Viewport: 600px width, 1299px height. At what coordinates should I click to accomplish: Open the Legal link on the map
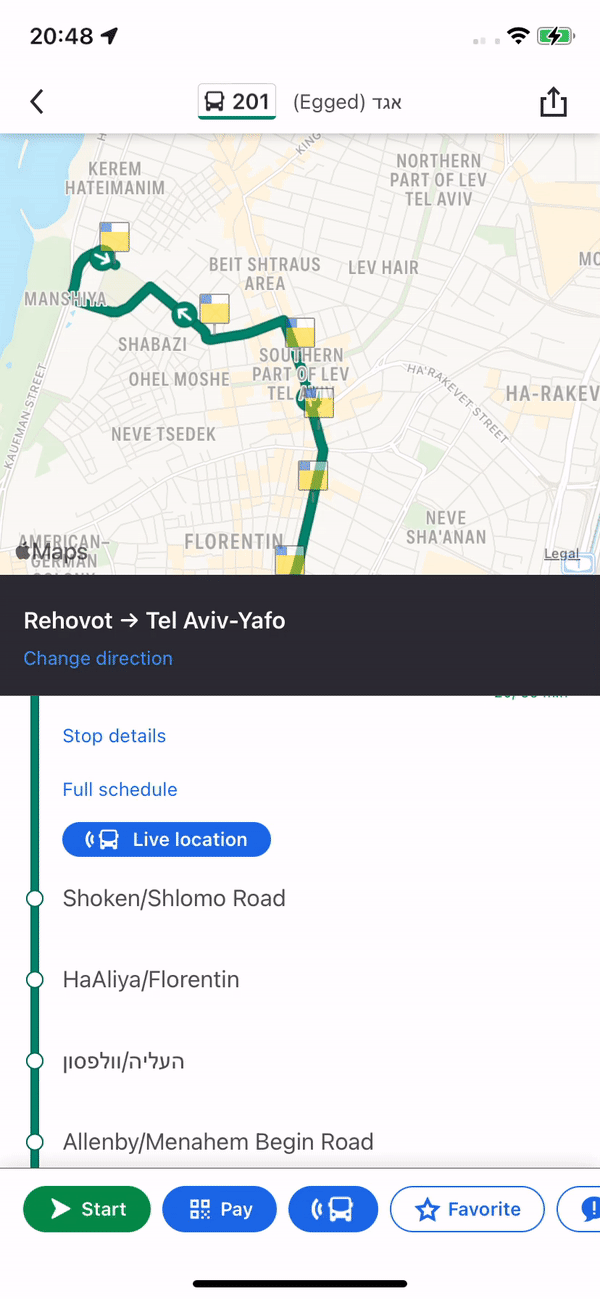[x=561, y=554]
